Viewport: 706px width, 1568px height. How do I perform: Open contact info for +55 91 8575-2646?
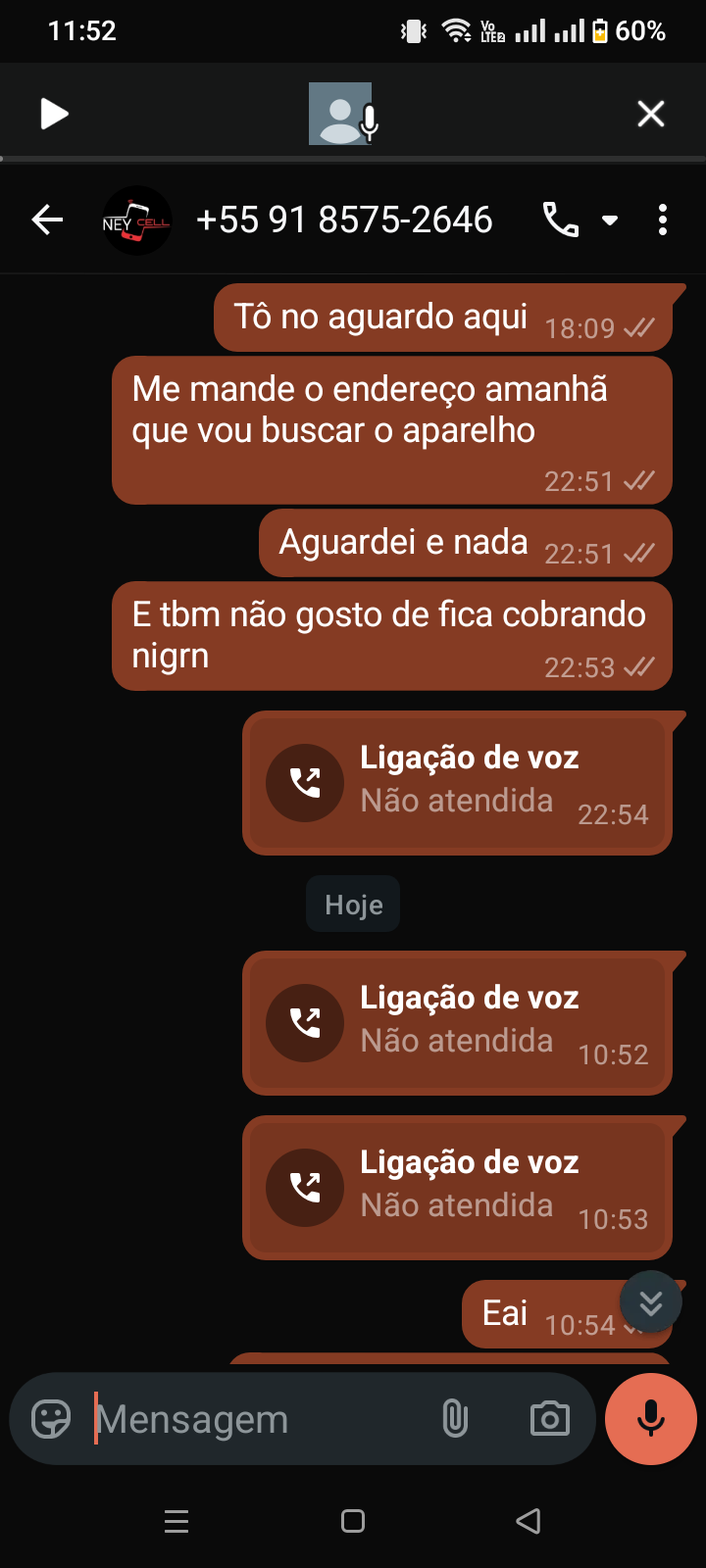coord(344,220)
